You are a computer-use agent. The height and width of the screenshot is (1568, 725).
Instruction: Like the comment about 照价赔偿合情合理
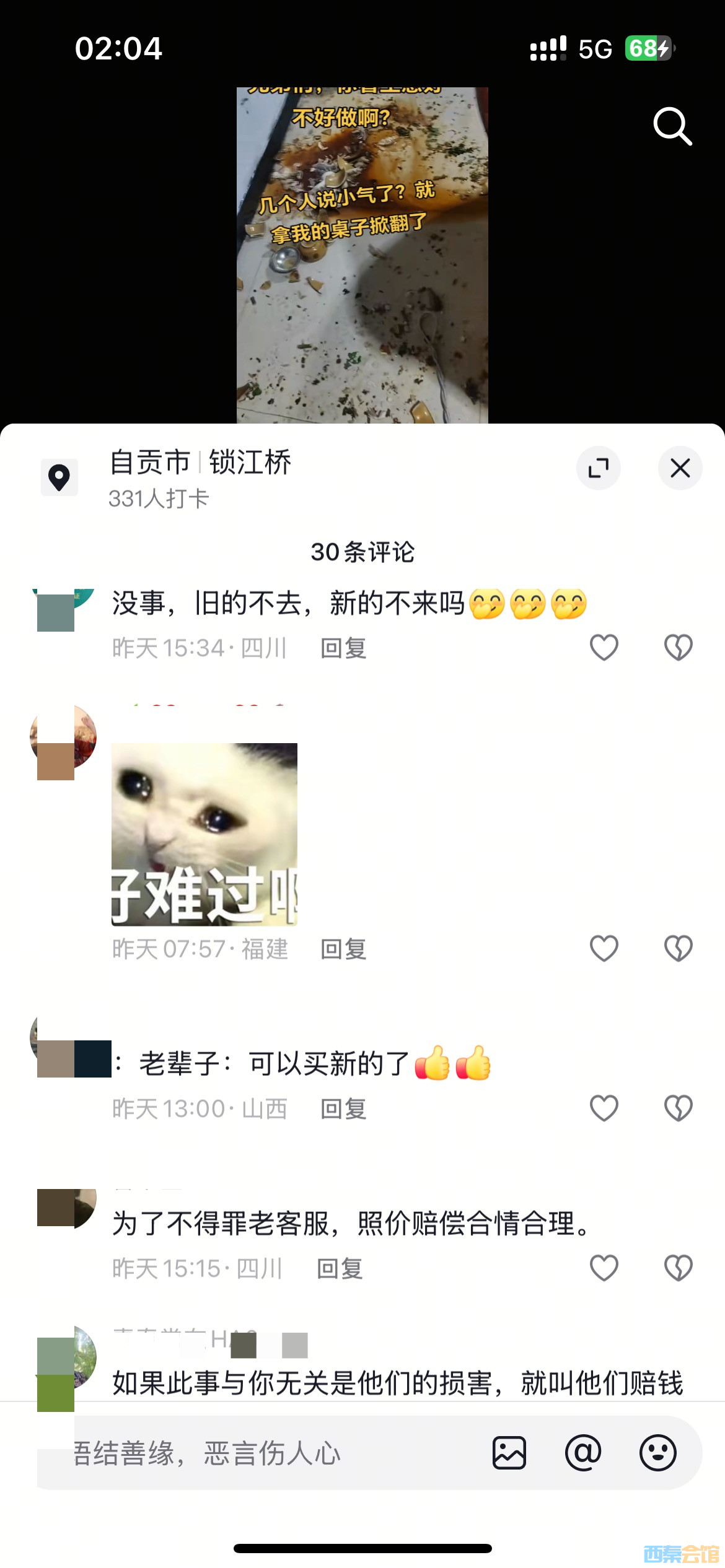click(x=604, y=1268)
